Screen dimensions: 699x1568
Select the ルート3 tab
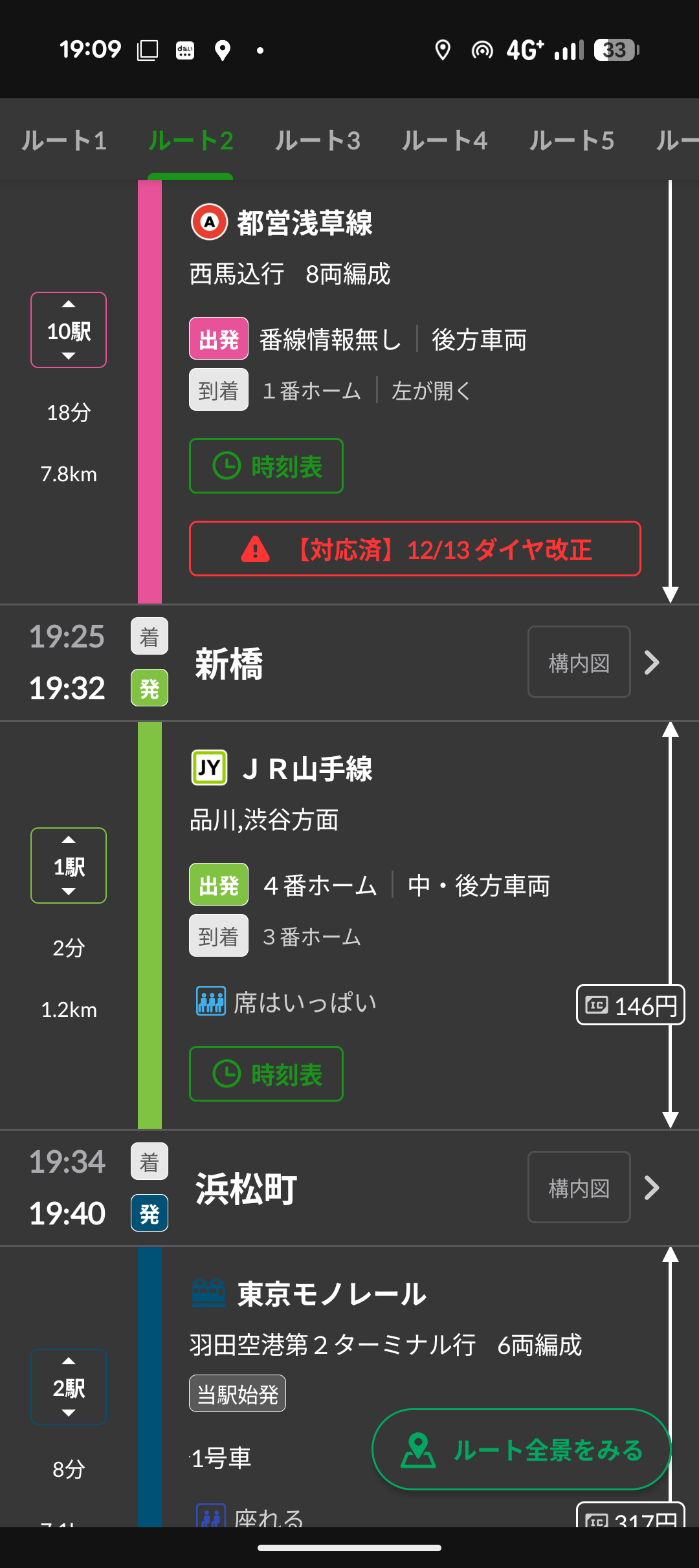tap(317, 140)
